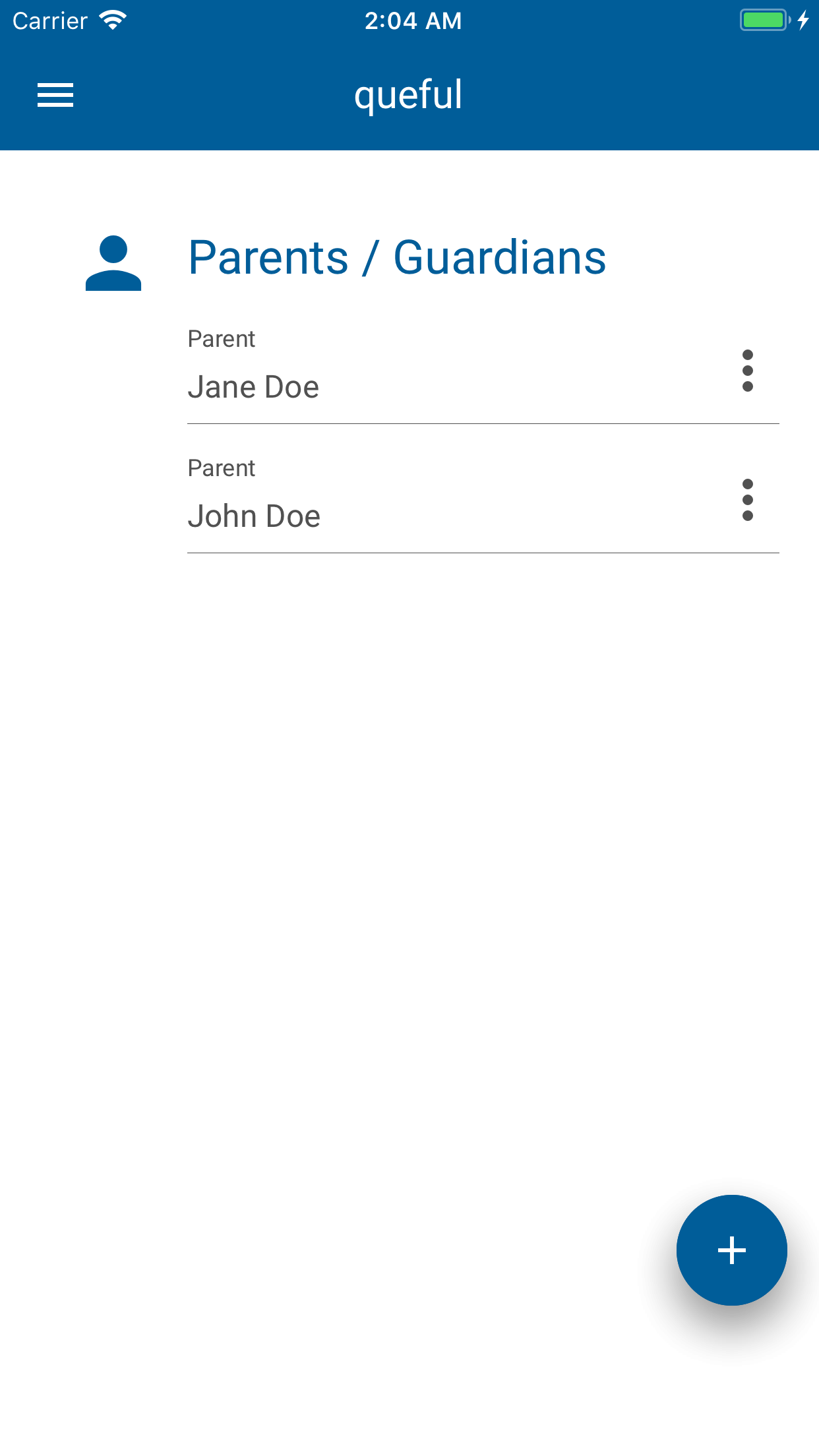This screenshot has width=819, height=1456.
Task: Open more options for Jane Doe
Action: tap(747, 371)
